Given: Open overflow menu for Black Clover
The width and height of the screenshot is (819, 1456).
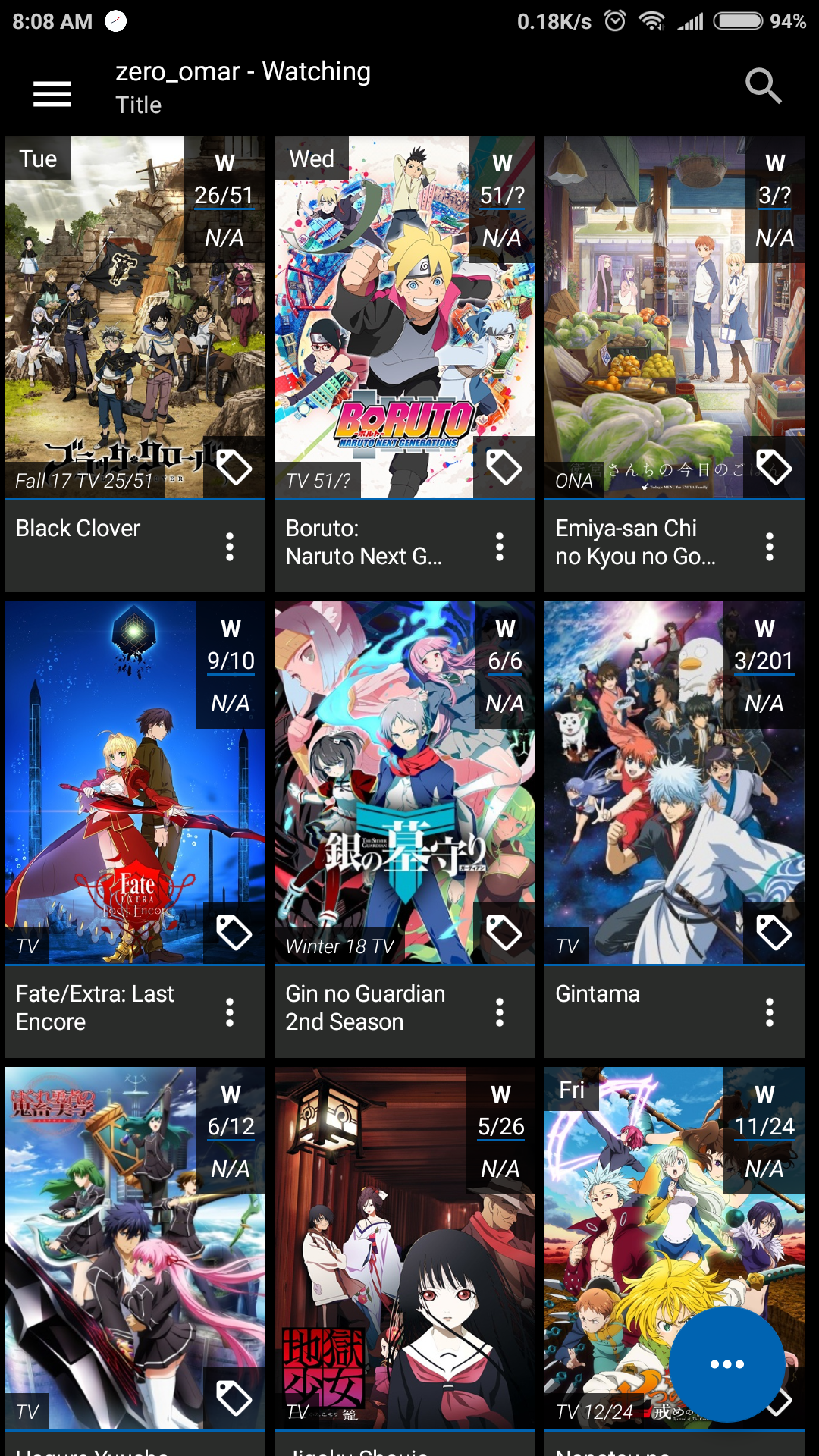Looking at the screenshot, I should 230,547.
